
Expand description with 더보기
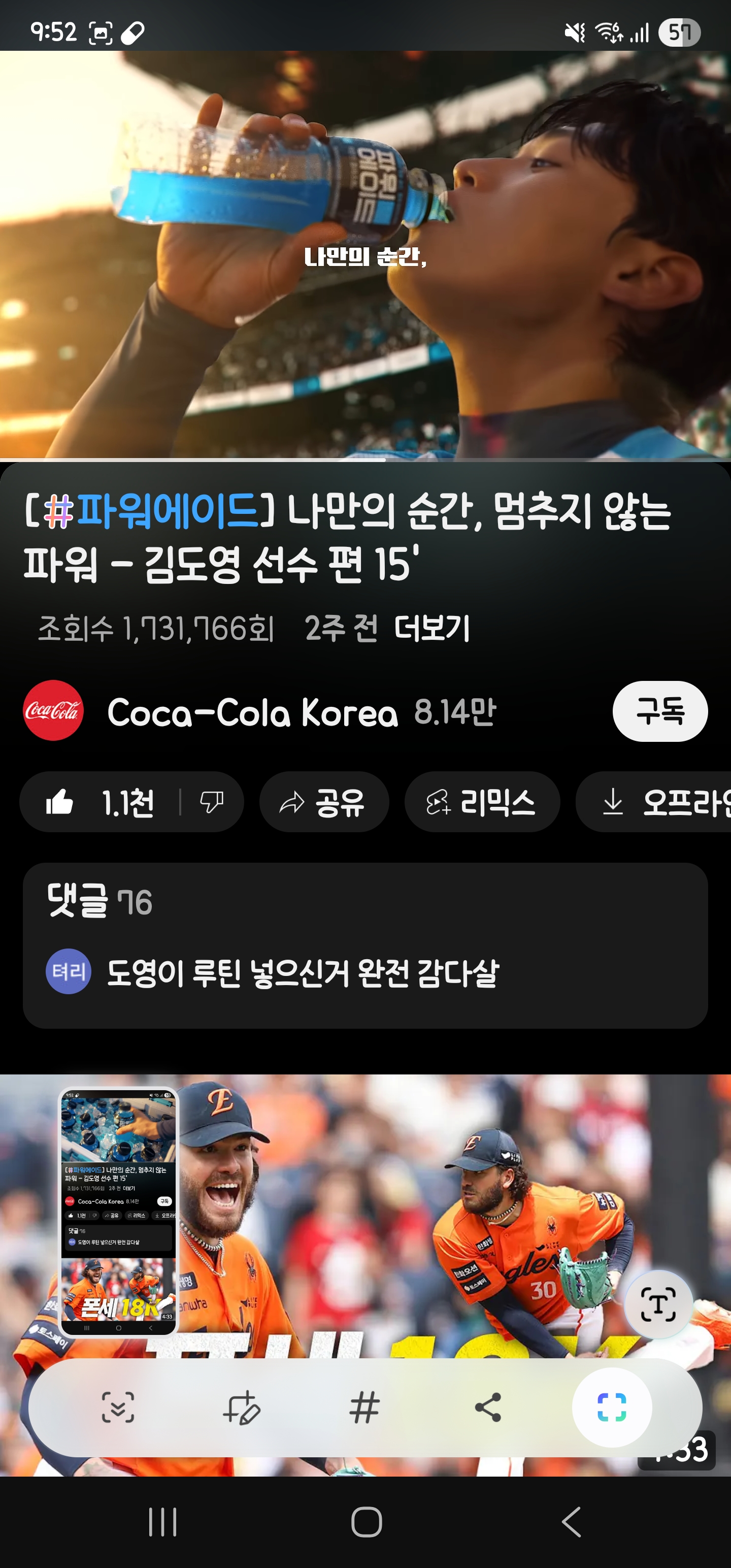tap(431, 628)
